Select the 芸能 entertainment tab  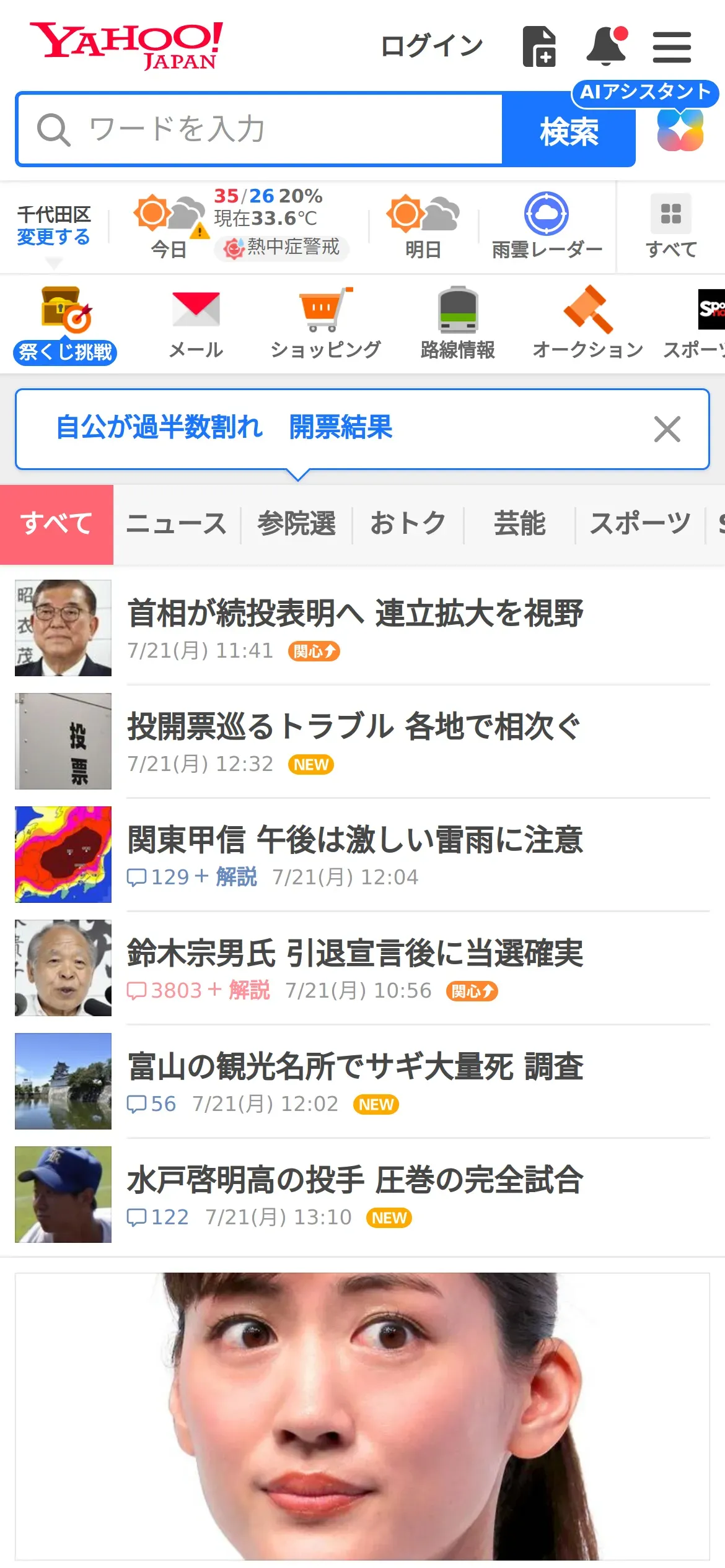pyautogui.click(x=519, y=524)
